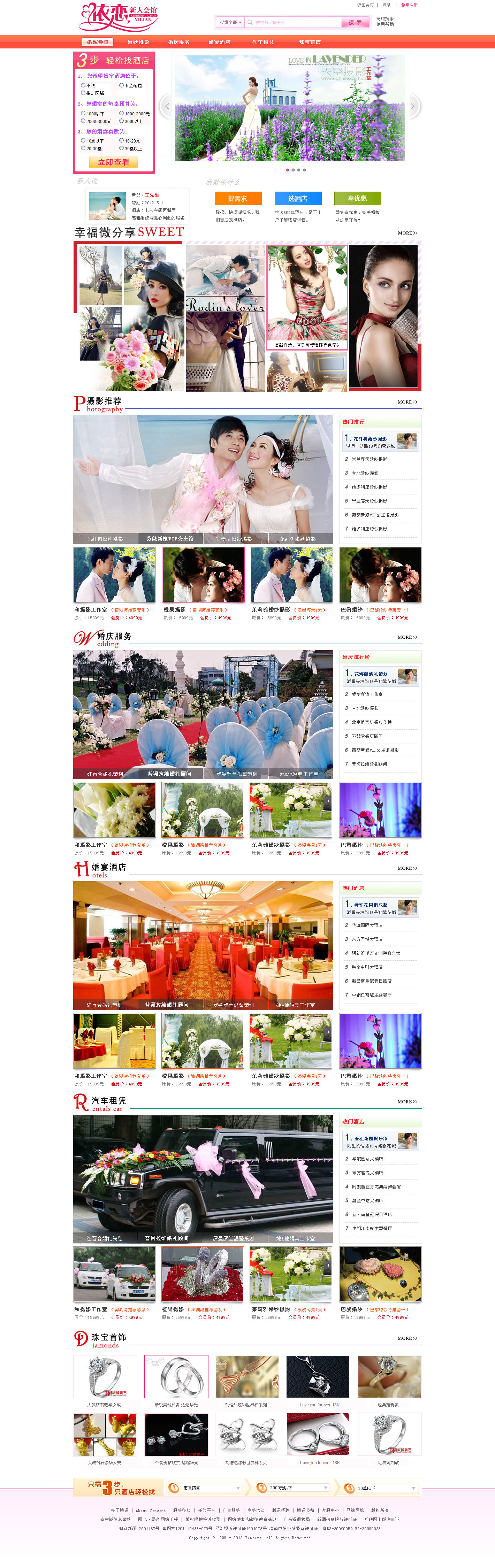Select the 市区范围 location radio option
The image size is (495, 1568).
click(x=121, y=86)
